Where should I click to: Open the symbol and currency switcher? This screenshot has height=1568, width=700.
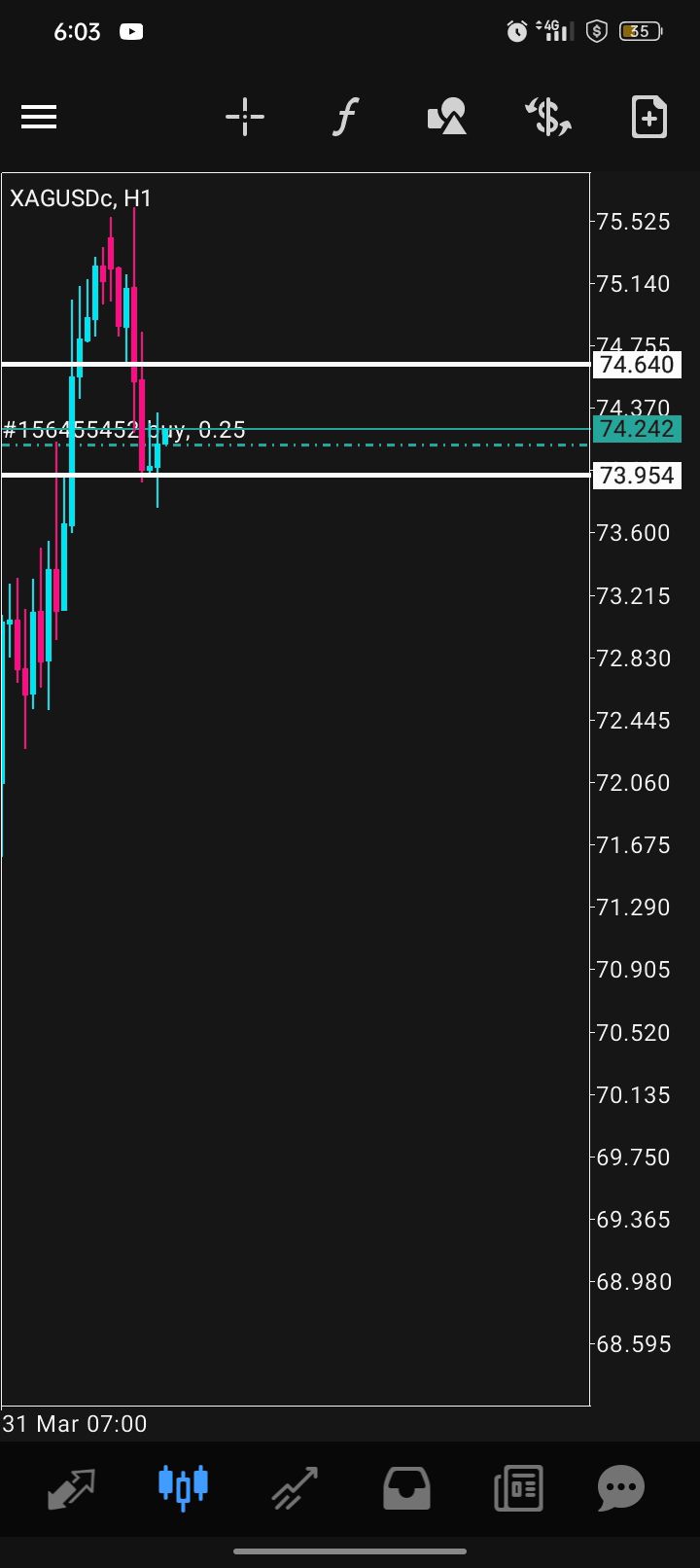[548, 118]
